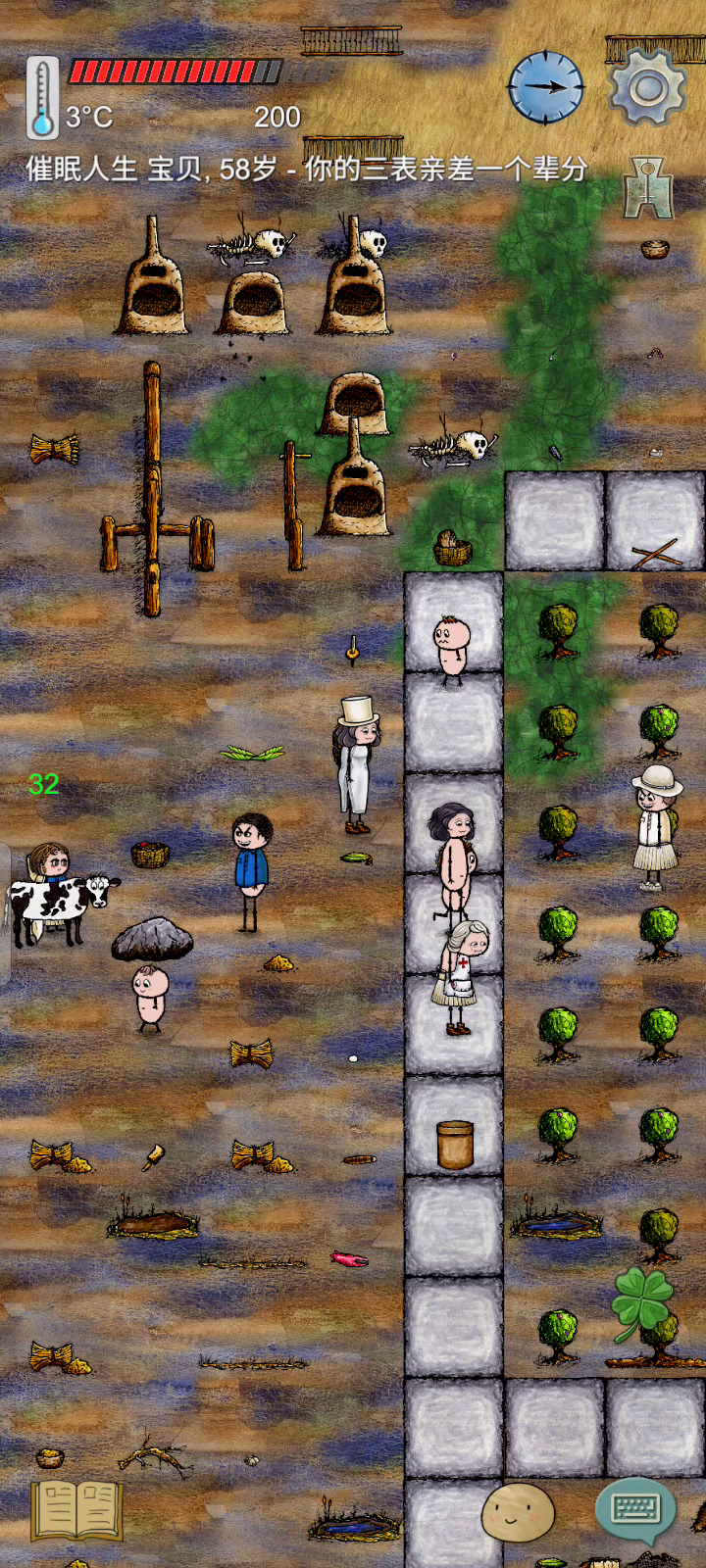
Task: Tap the smiling potato emote button
Action: point(518,1512)
